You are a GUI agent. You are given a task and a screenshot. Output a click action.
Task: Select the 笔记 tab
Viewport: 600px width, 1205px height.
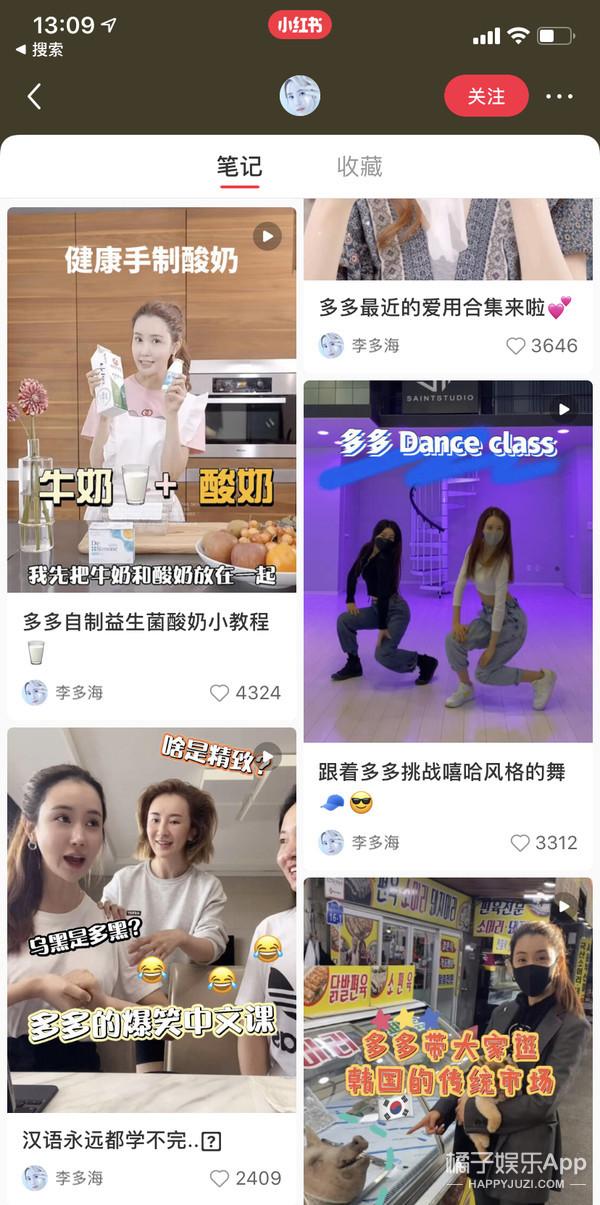(239, 166)
